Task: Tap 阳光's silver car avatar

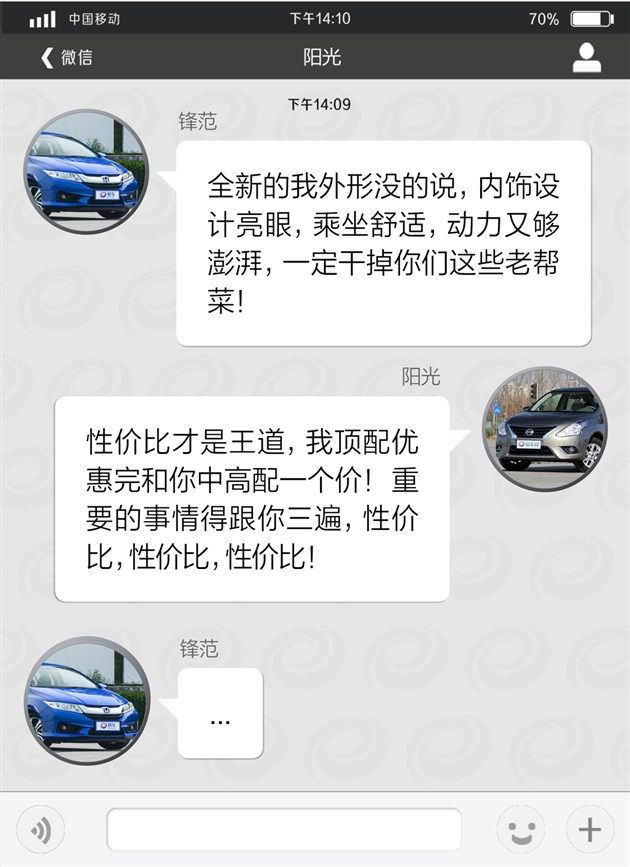Action: pyautogui.click(x=544, y=428)
